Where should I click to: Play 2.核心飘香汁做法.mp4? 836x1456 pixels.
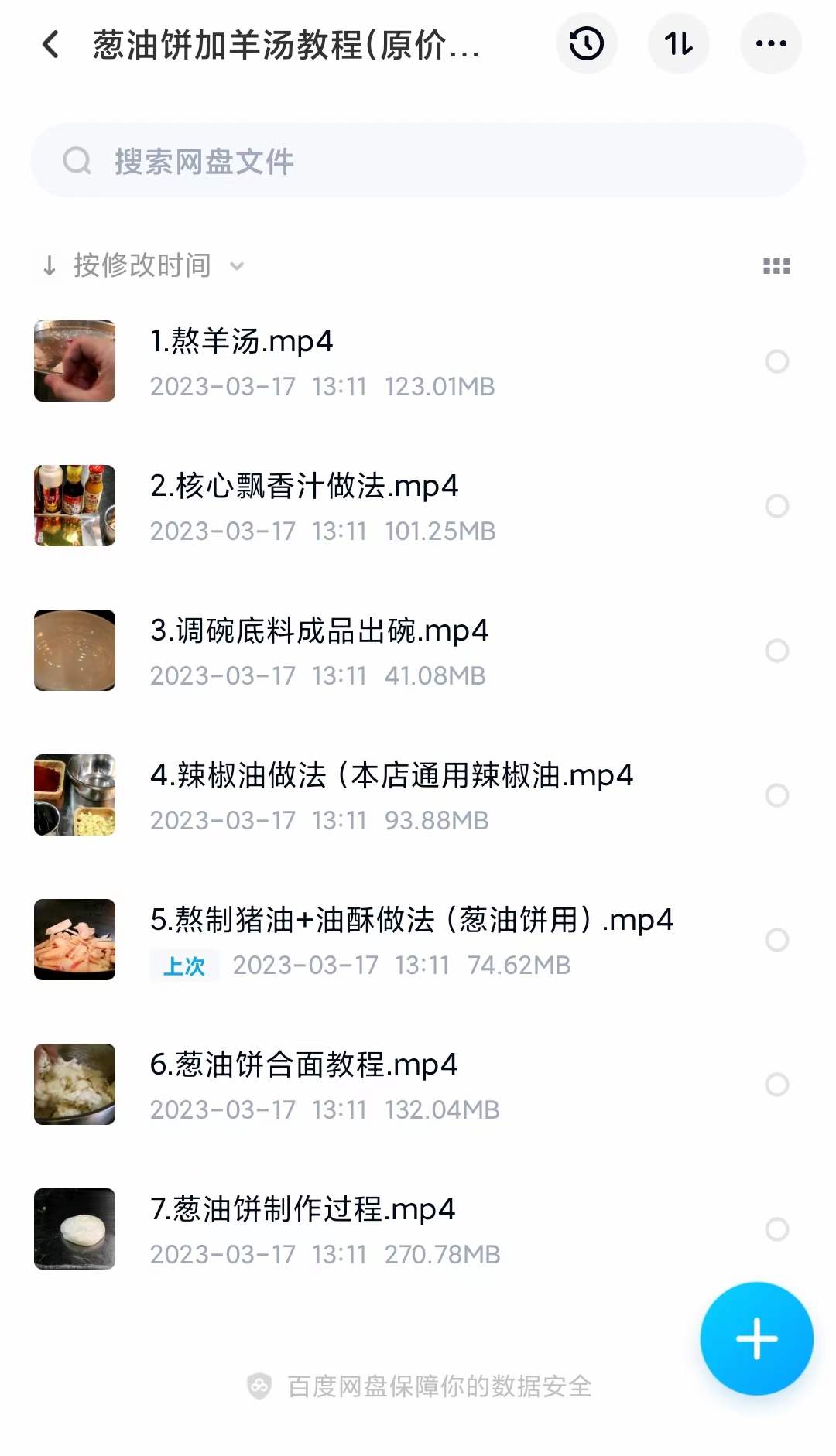(x=305, y=487)
